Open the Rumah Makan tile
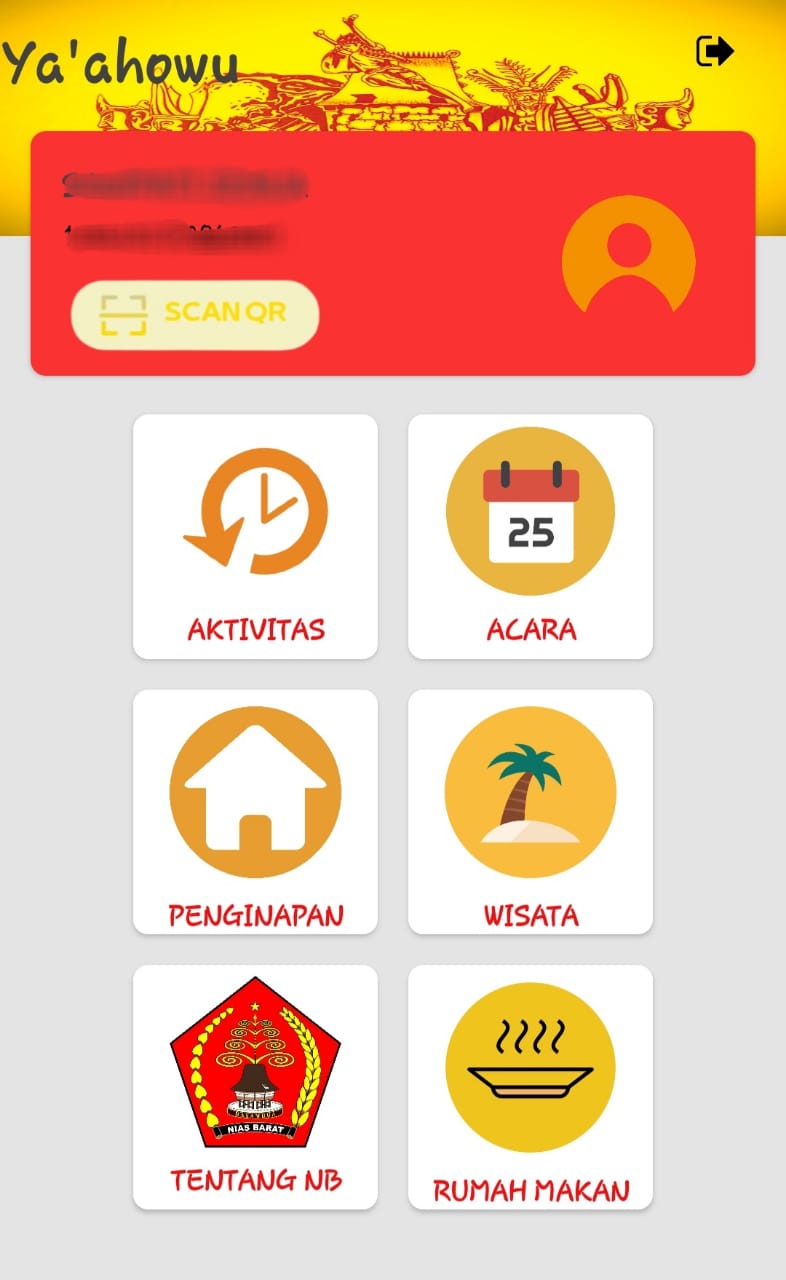The height and width of the screenshot is (1280, 786). [530, 1087]
